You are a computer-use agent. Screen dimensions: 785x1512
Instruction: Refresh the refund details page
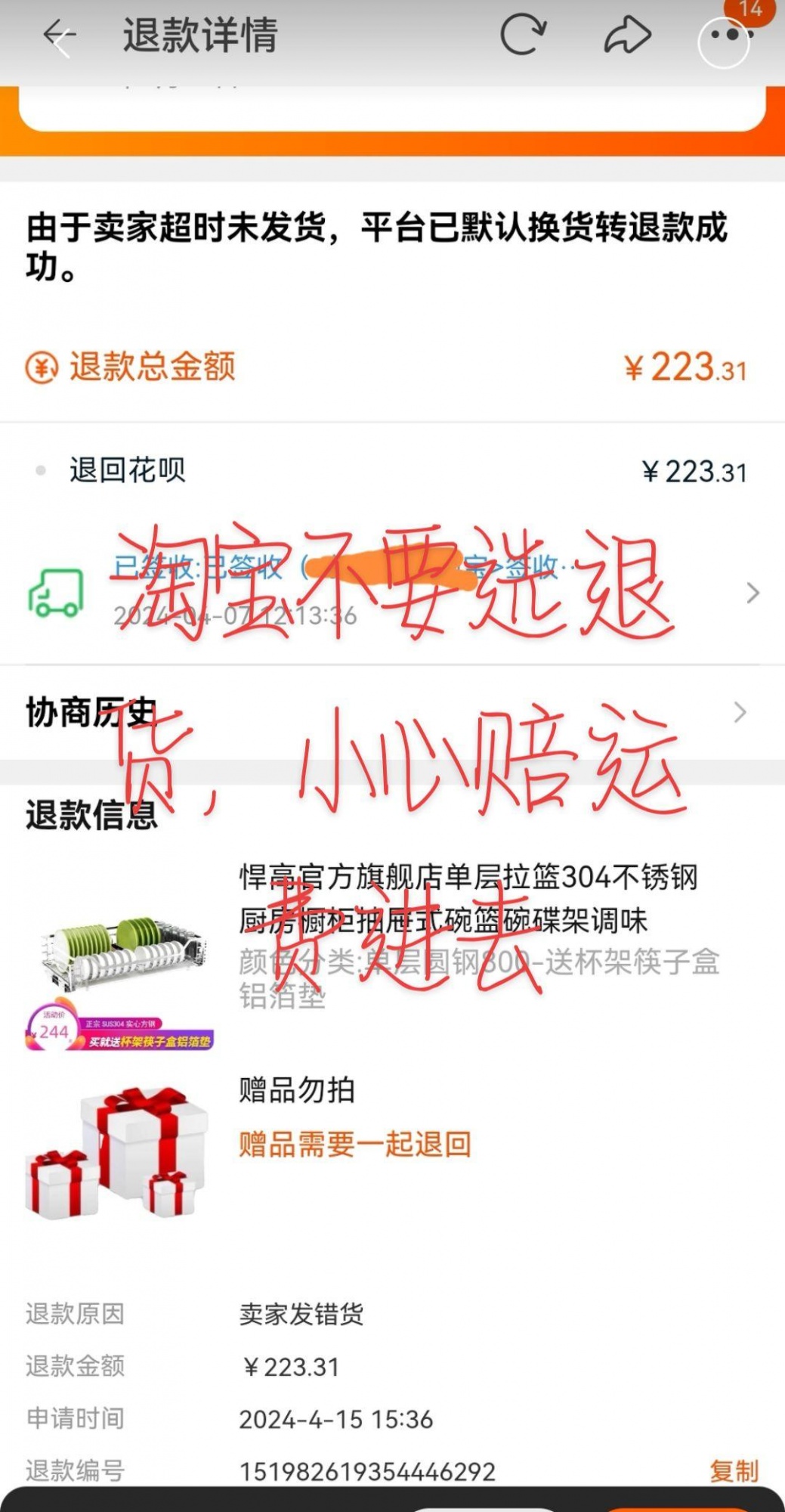523,35
